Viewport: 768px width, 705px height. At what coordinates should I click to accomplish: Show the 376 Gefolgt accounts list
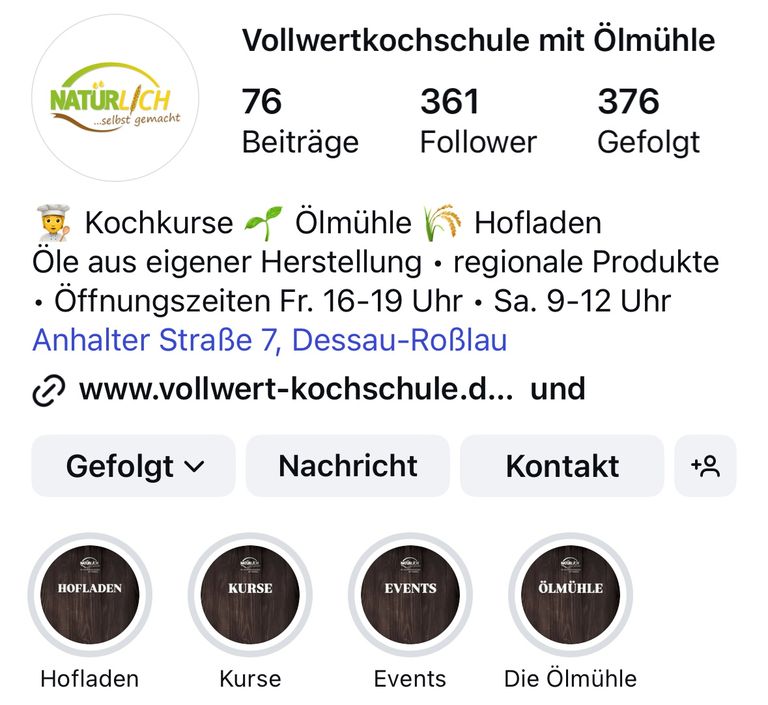[x=648, y=120]
